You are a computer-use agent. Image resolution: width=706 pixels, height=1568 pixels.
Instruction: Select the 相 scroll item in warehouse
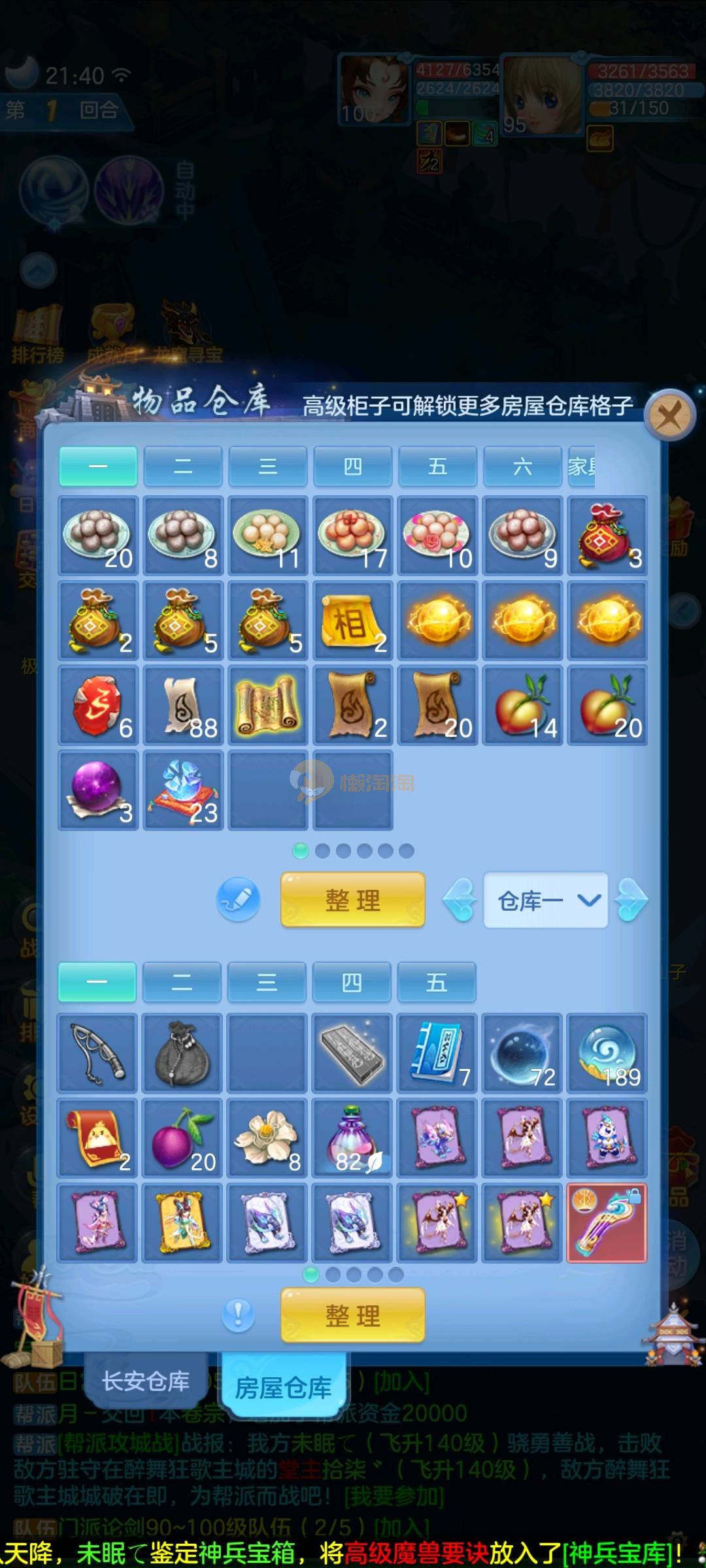pos(353,621)
